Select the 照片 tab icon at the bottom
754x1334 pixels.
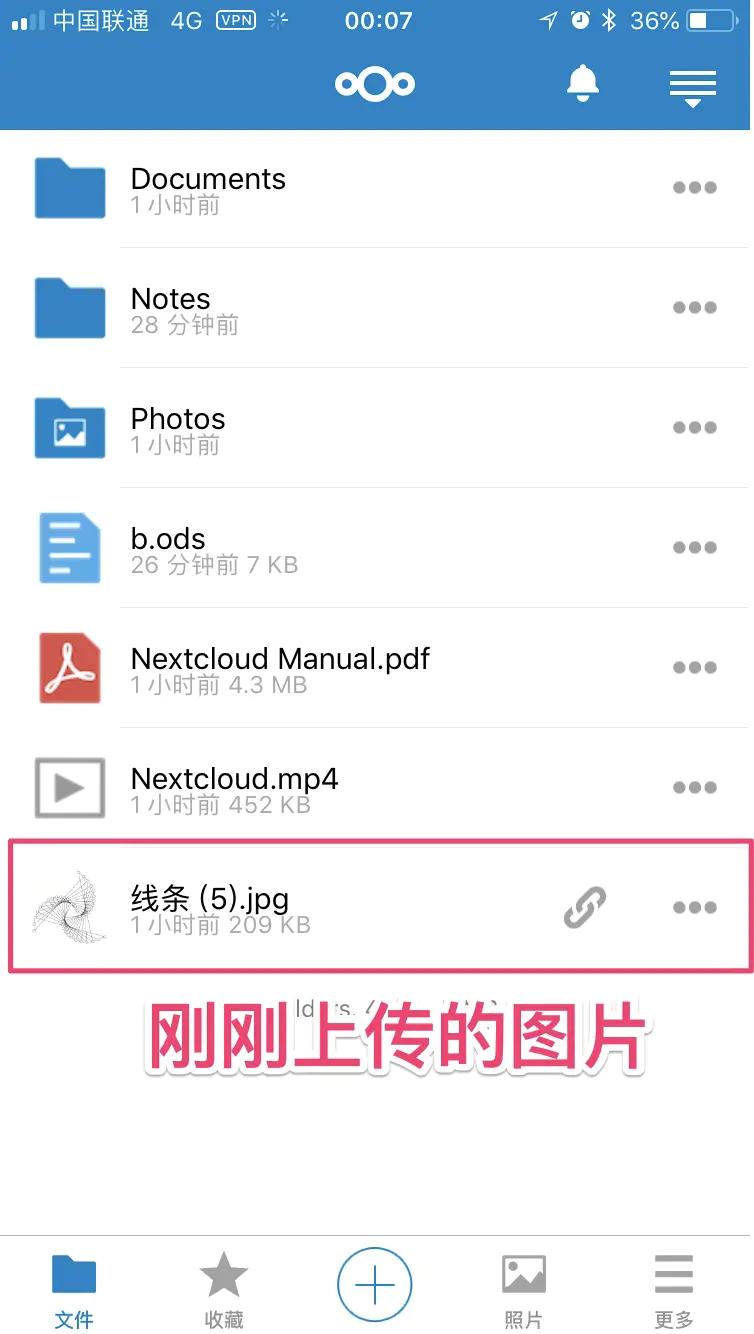point(524,1271)
